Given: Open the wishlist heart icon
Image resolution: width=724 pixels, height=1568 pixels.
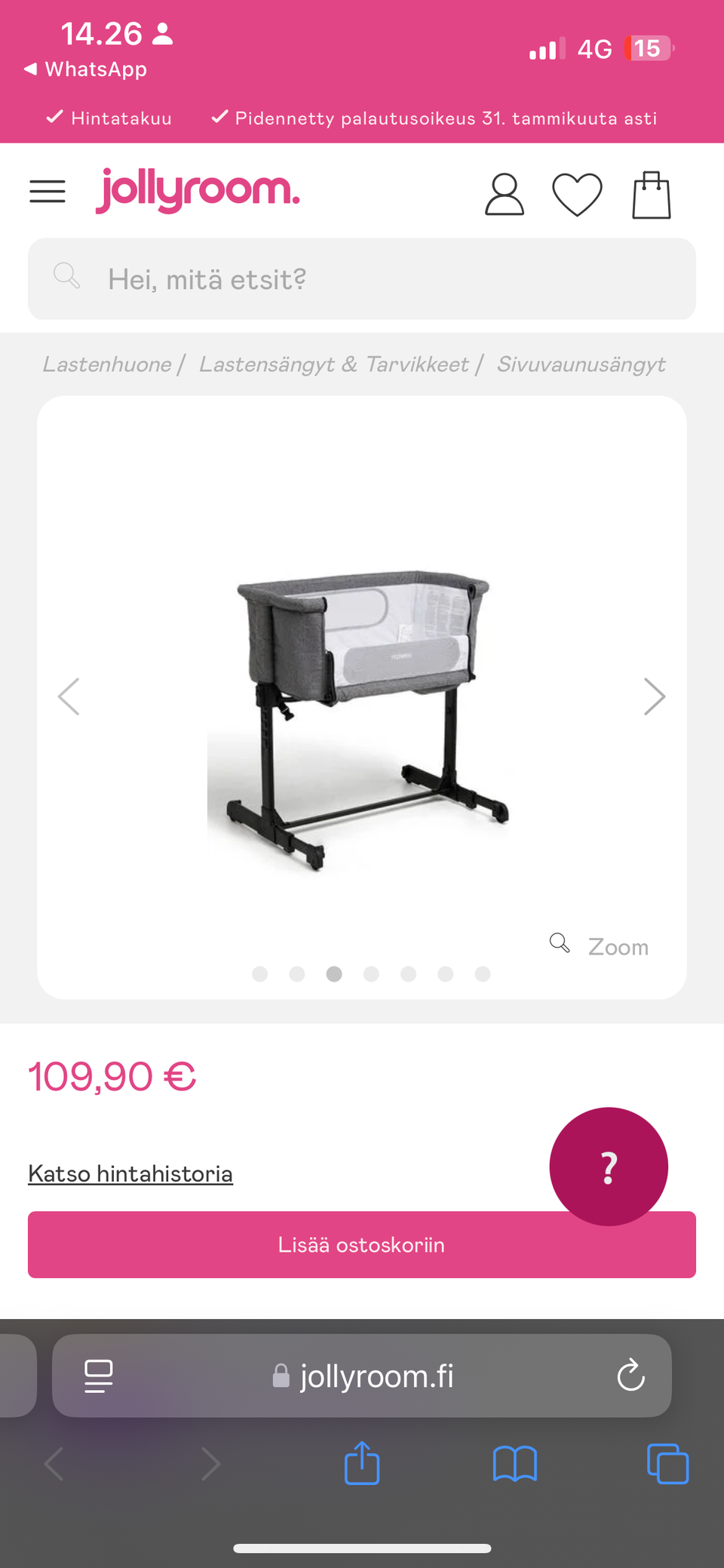Looking at the screenshot, I should pyautogui.click(x=577, y=195).
